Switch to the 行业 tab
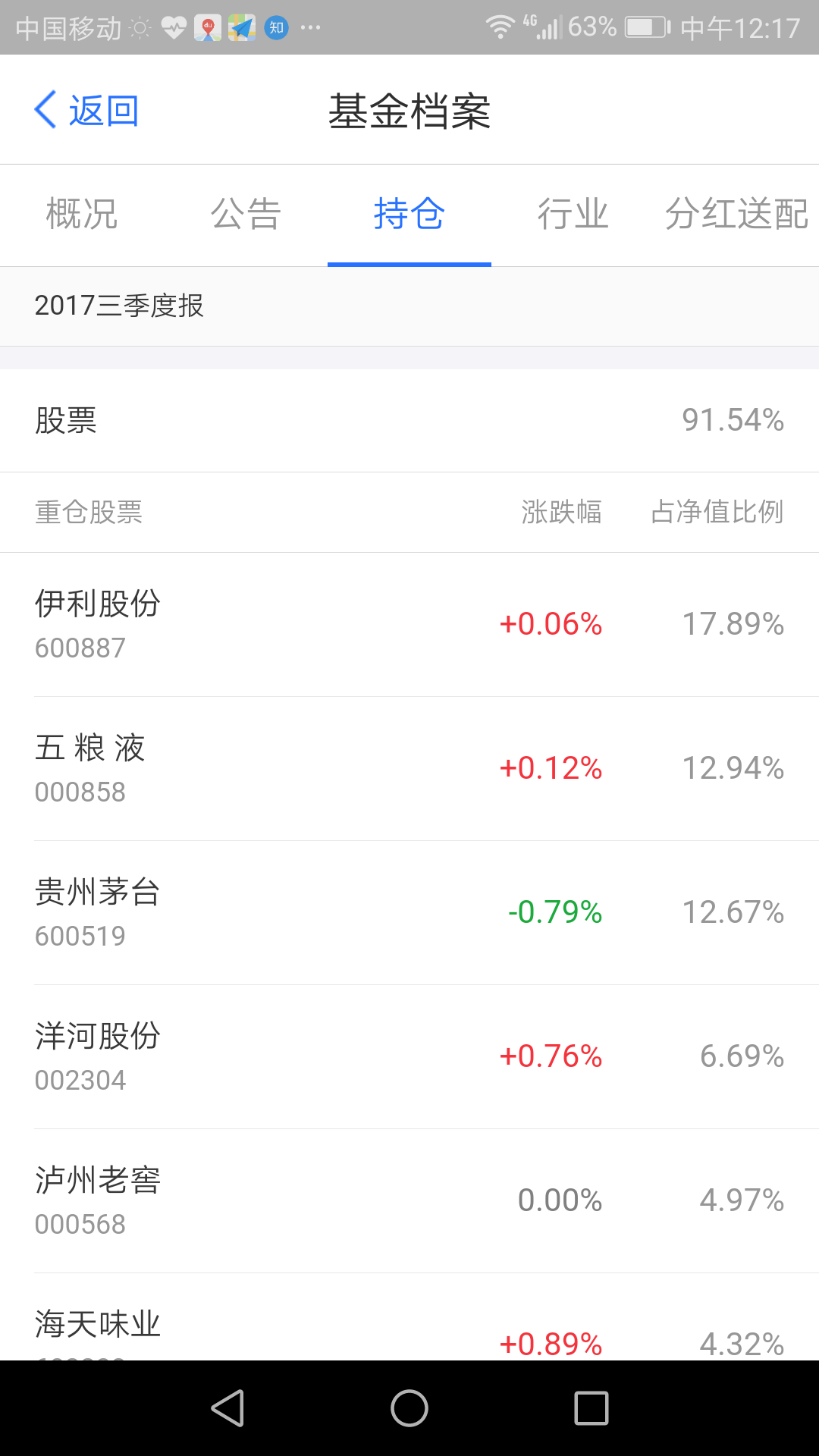 point(573,214)
